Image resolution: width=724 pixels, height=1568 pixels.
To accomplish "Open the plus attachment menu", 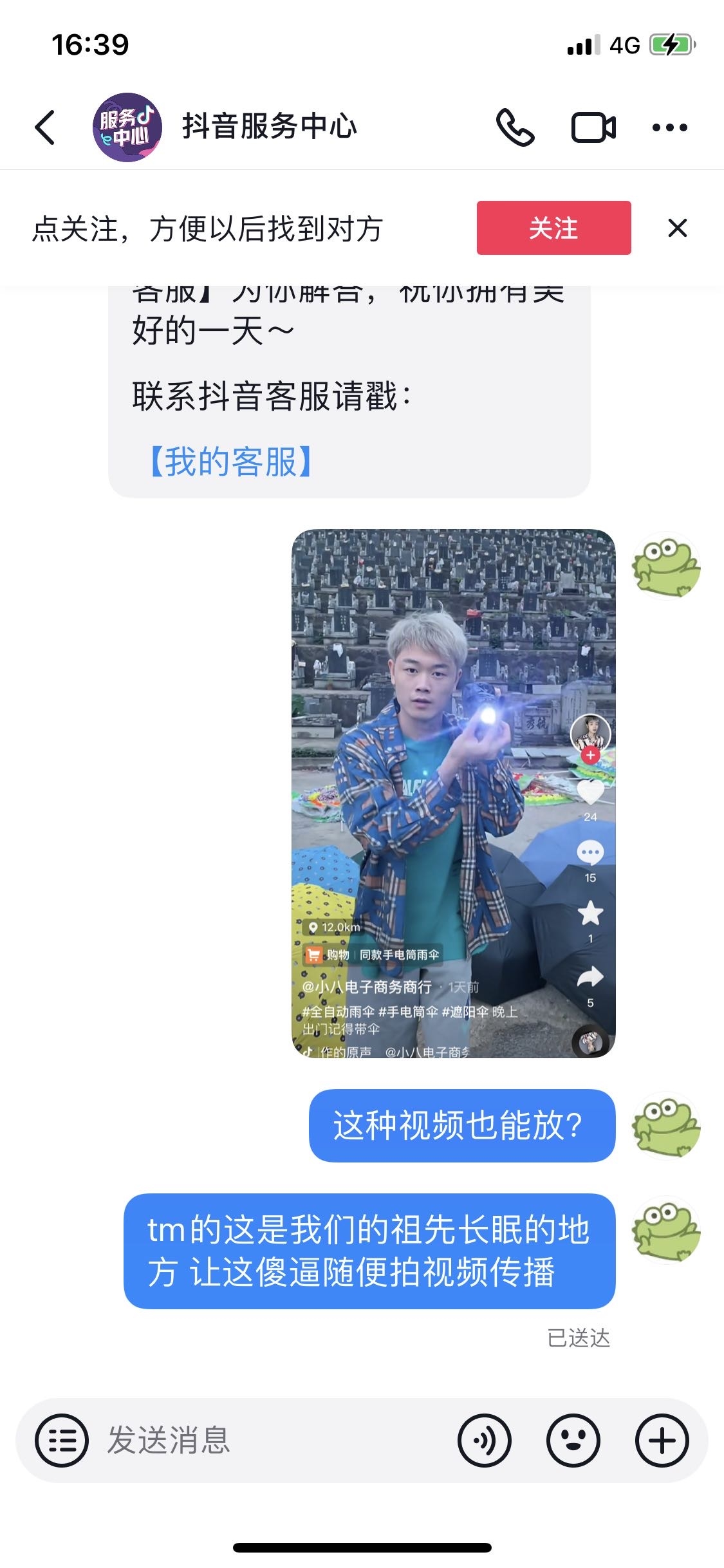I will click(x=662, y=1441).
